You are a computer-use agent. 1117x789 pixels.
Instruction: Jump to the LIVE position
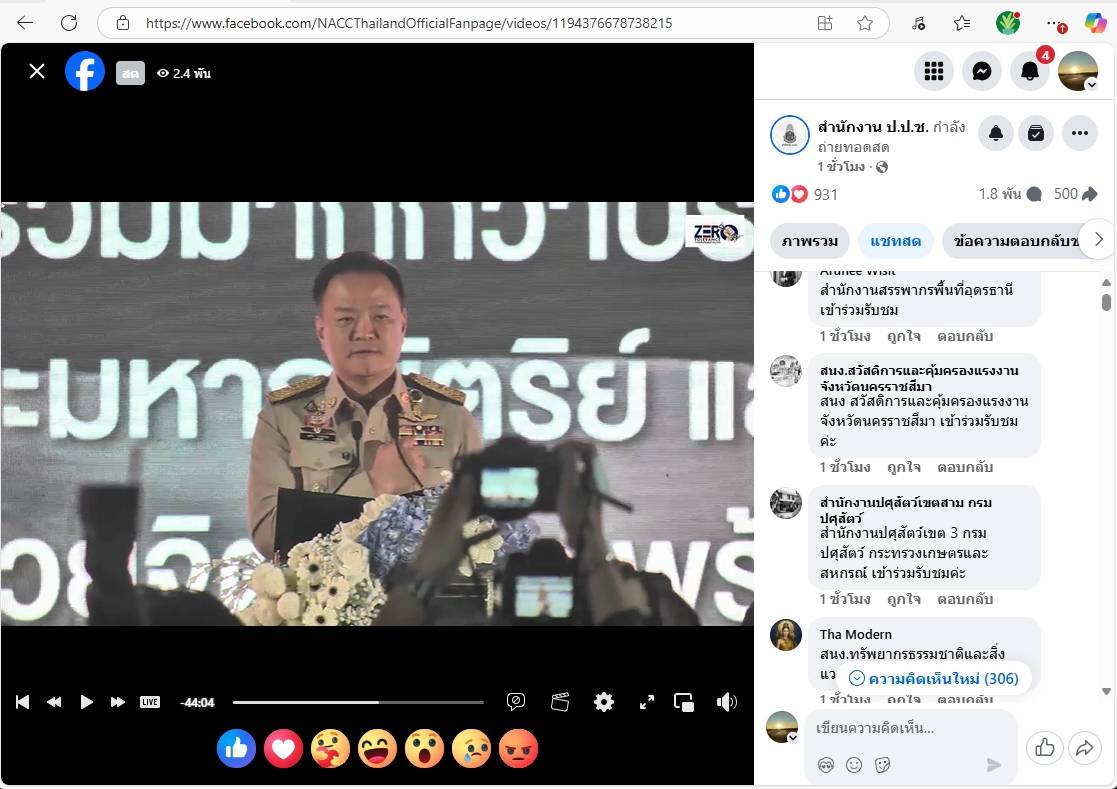[x=150, y=702]
